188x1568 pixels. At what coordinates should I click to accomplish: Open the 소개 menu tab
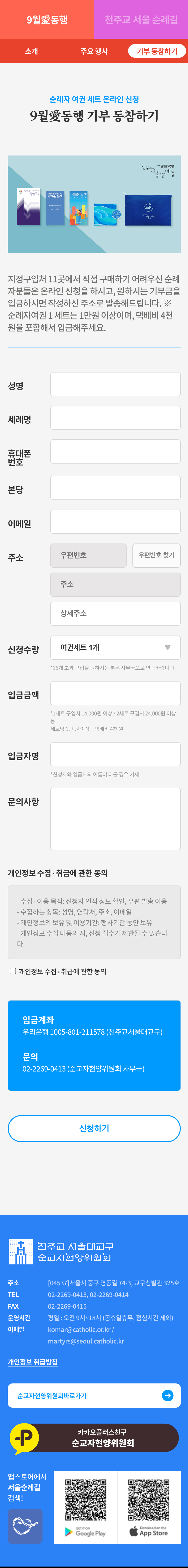pyautogui.click(x=32, y=51)
